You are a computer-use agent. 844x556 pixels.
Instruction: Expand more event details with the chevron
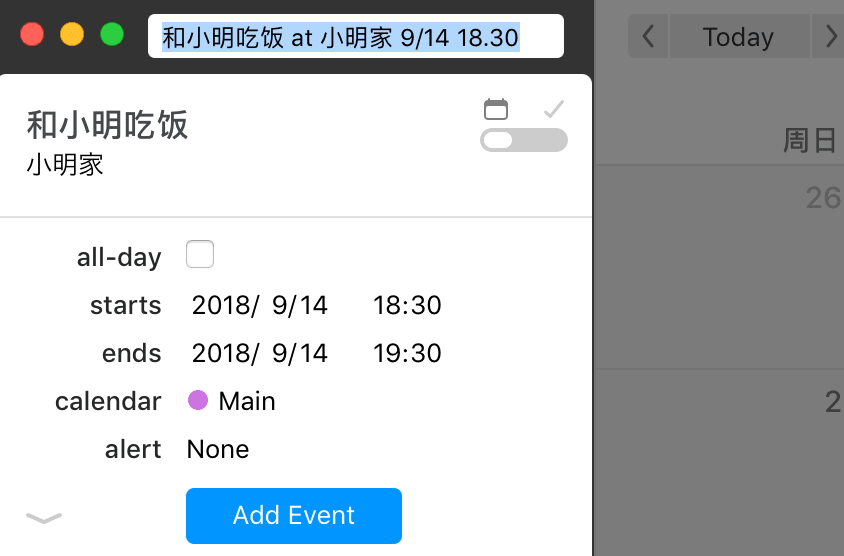click(44, 517)
